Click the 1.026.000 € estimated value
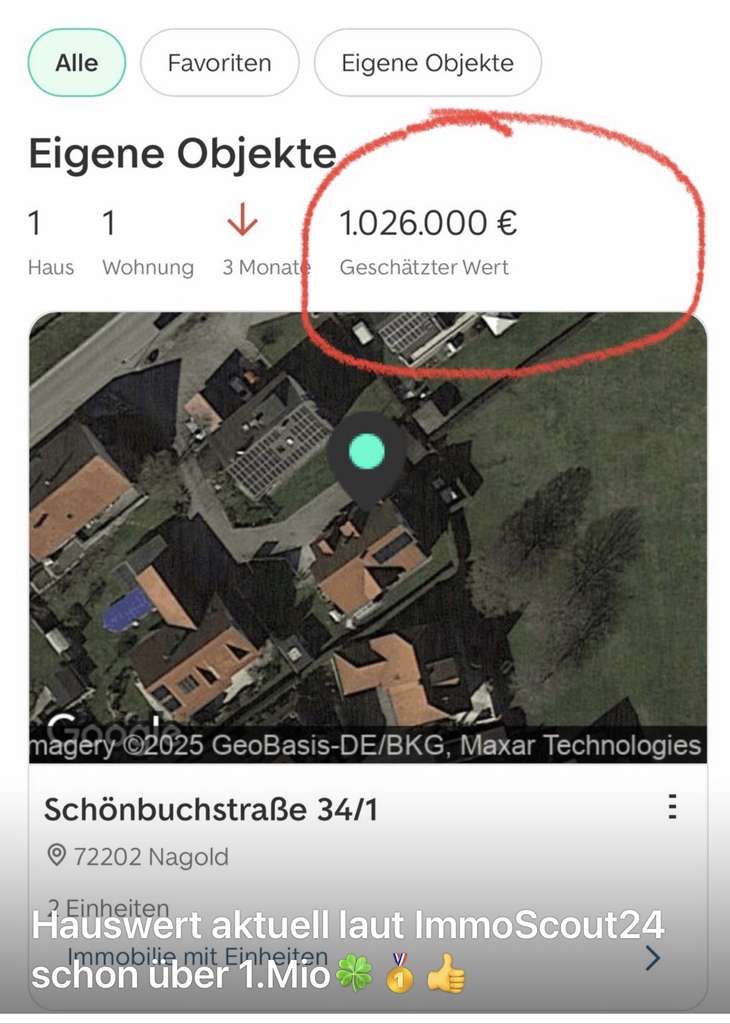The width and height of the screenshot is (730, 1024). click(x=430, y=222)
